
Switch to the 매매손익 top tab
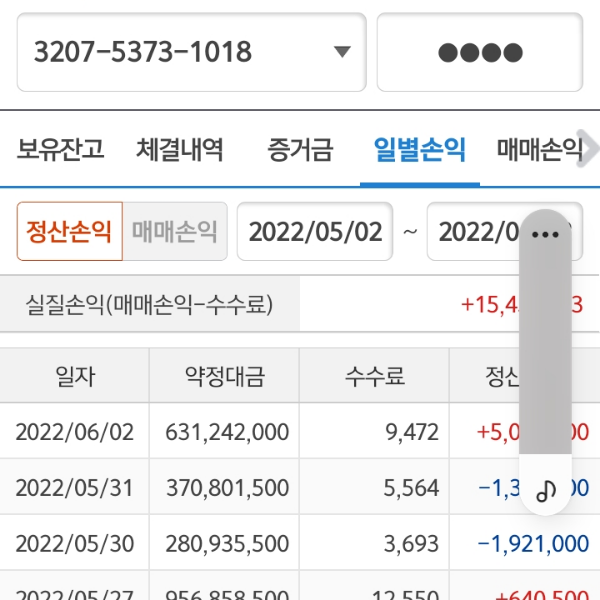(538, 151)
